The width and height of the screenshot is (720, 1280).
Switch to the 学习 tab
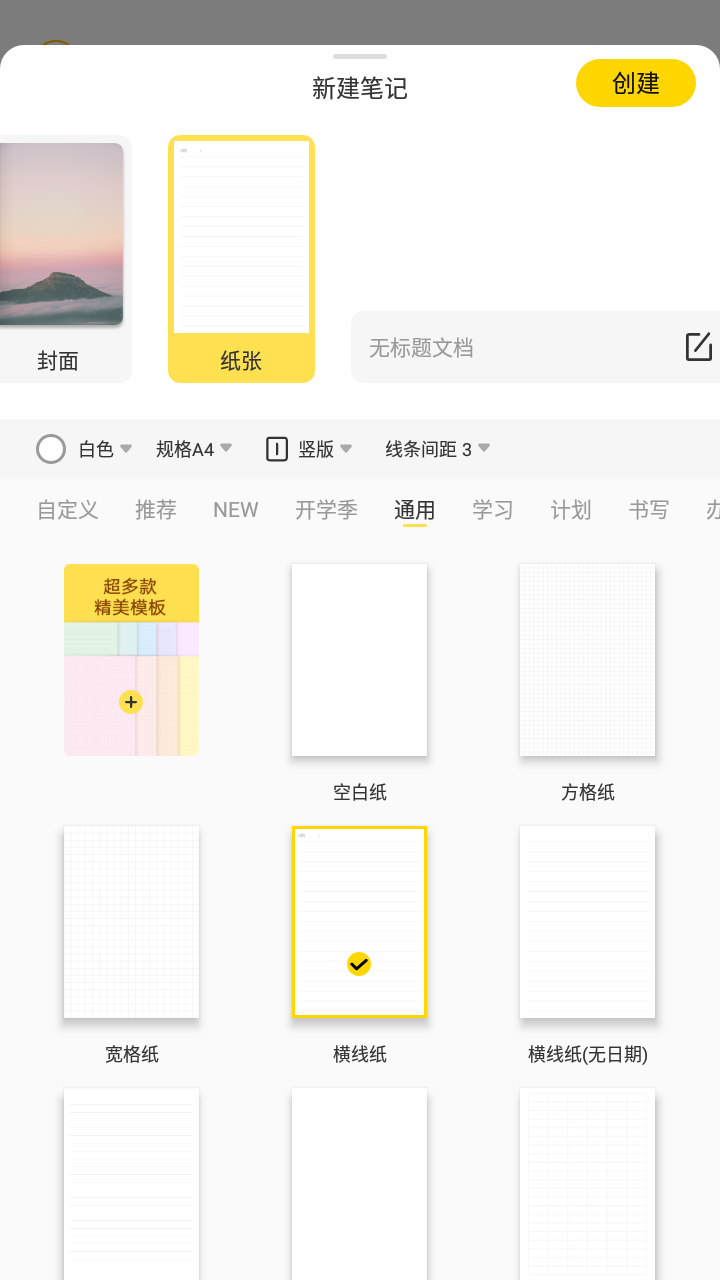493,510
